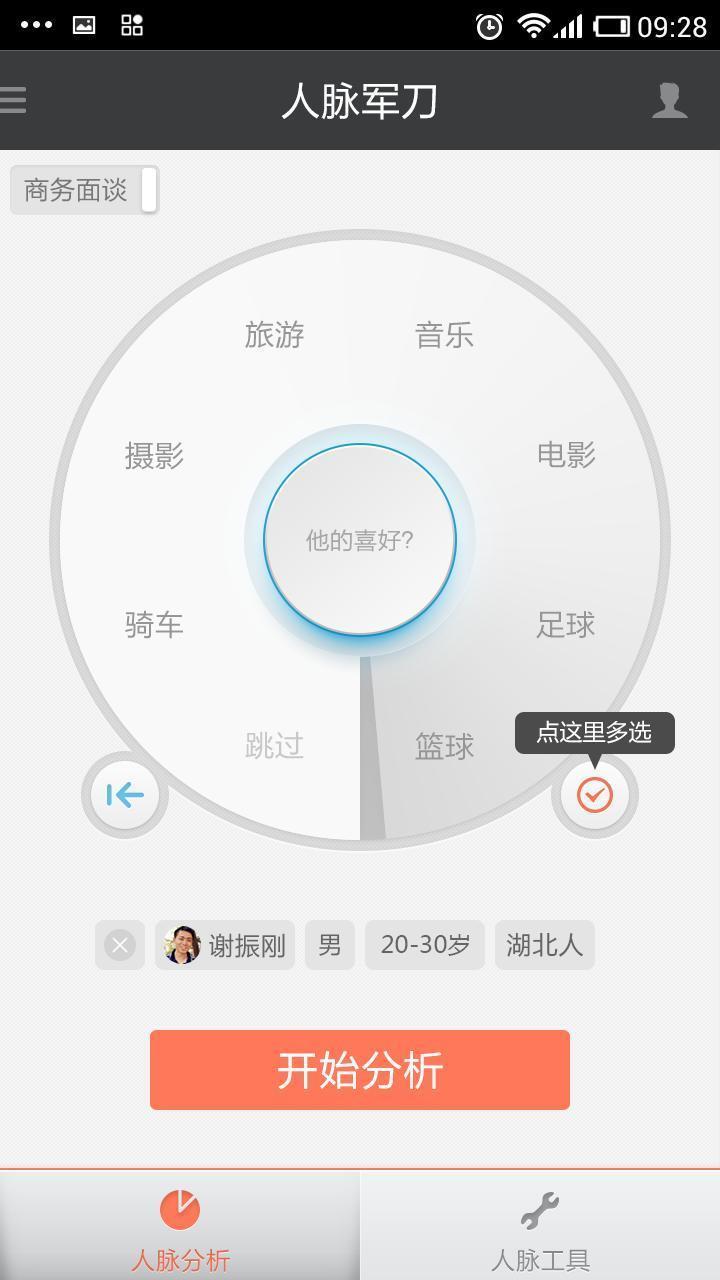Screen dimensions: 720x1280
Task: Open the 谢振刚 contact chip
Action: coord(225,945)
